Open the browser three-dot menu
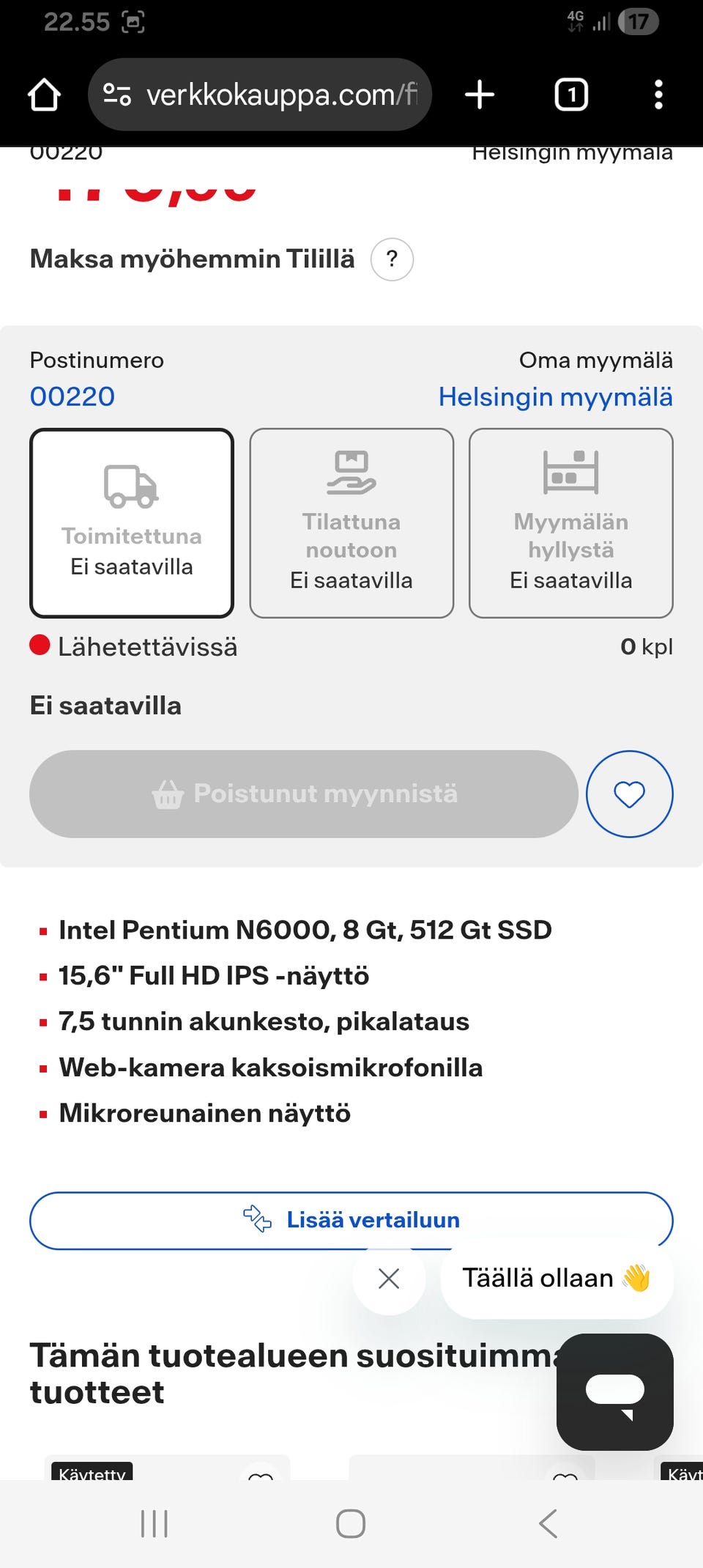 pos(658,94)
